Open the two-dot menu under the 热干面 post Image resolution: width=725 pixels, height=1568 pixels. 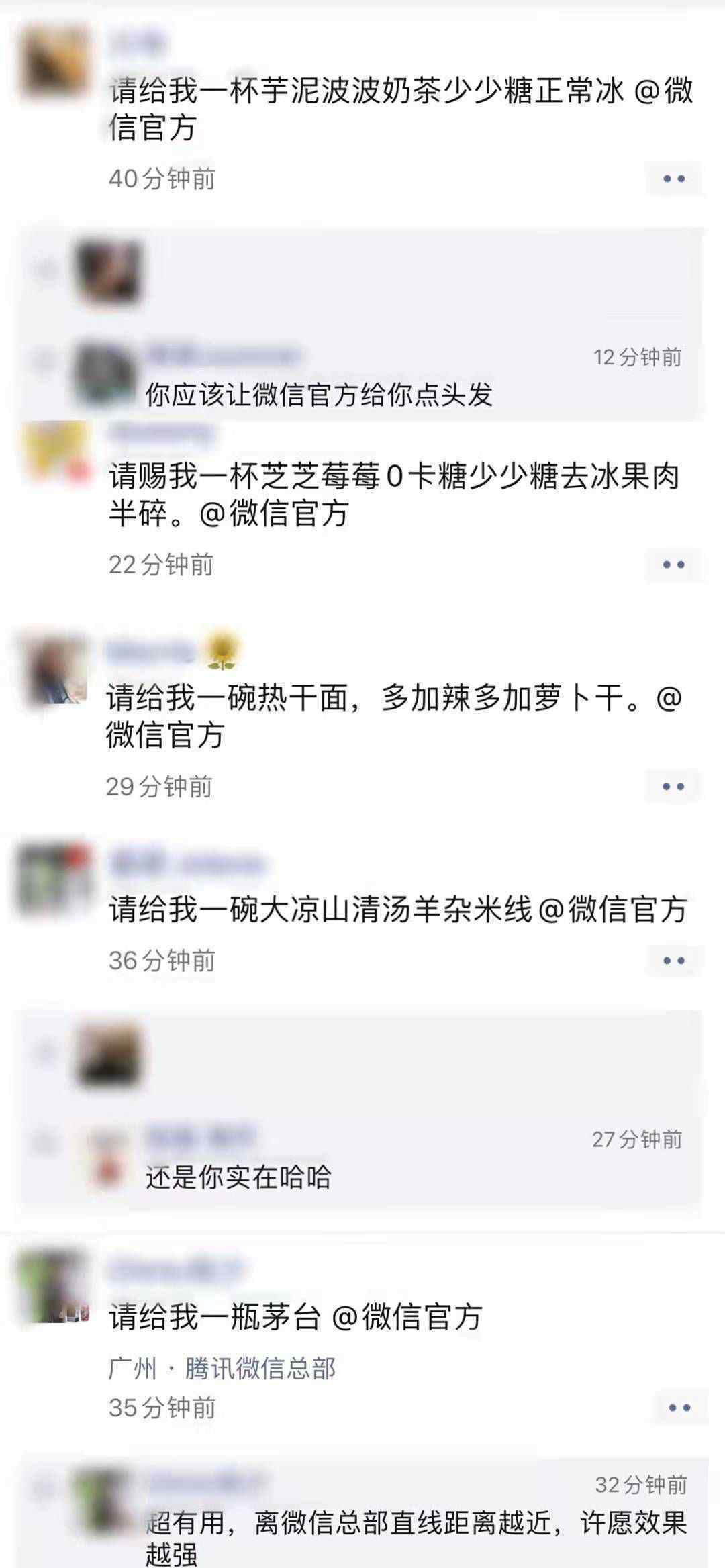pyautogui.click(x=673, y=787)
